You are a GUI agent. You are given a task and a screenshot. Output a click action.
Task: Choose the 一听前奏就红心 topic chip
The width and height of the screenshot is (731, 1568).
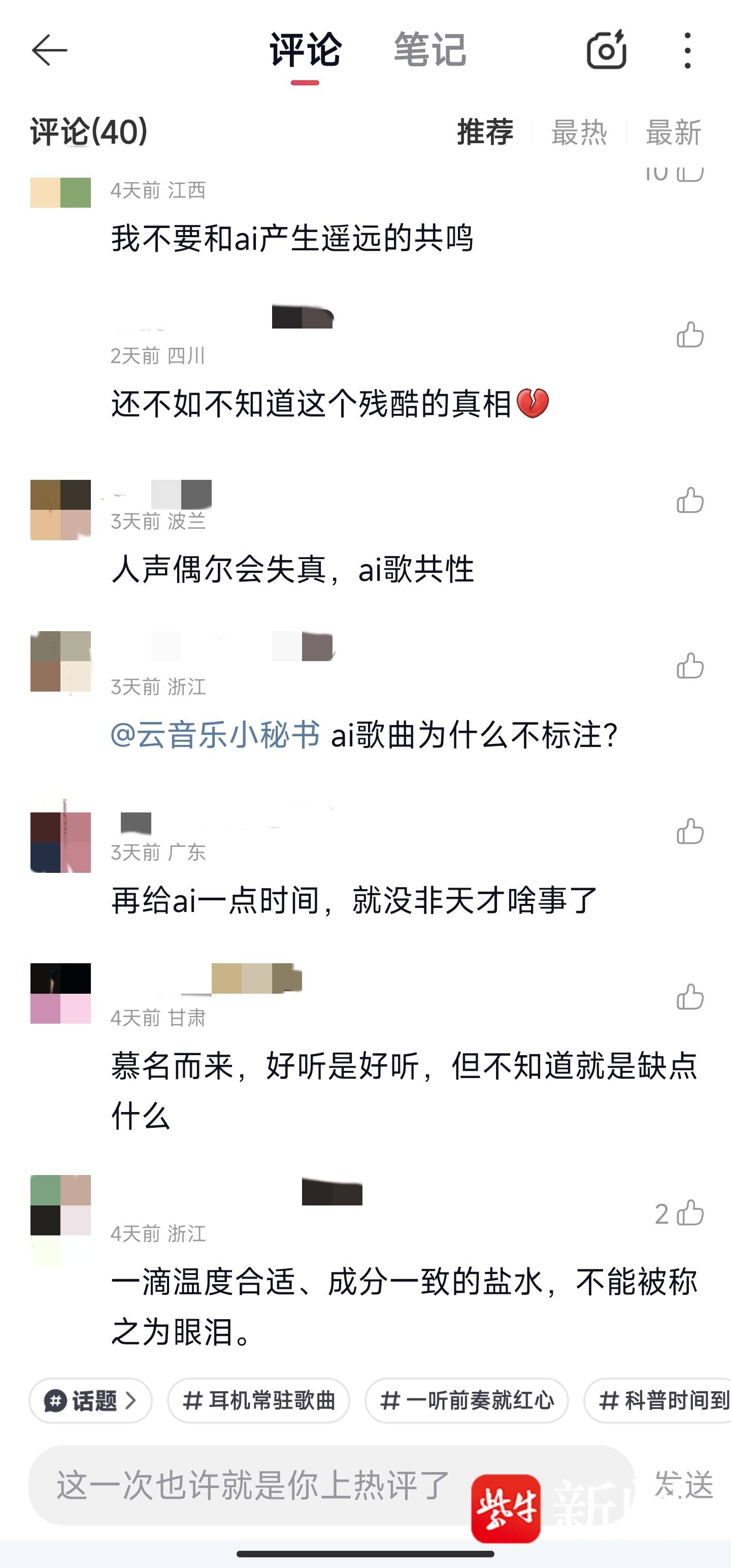pos(466,1400)
